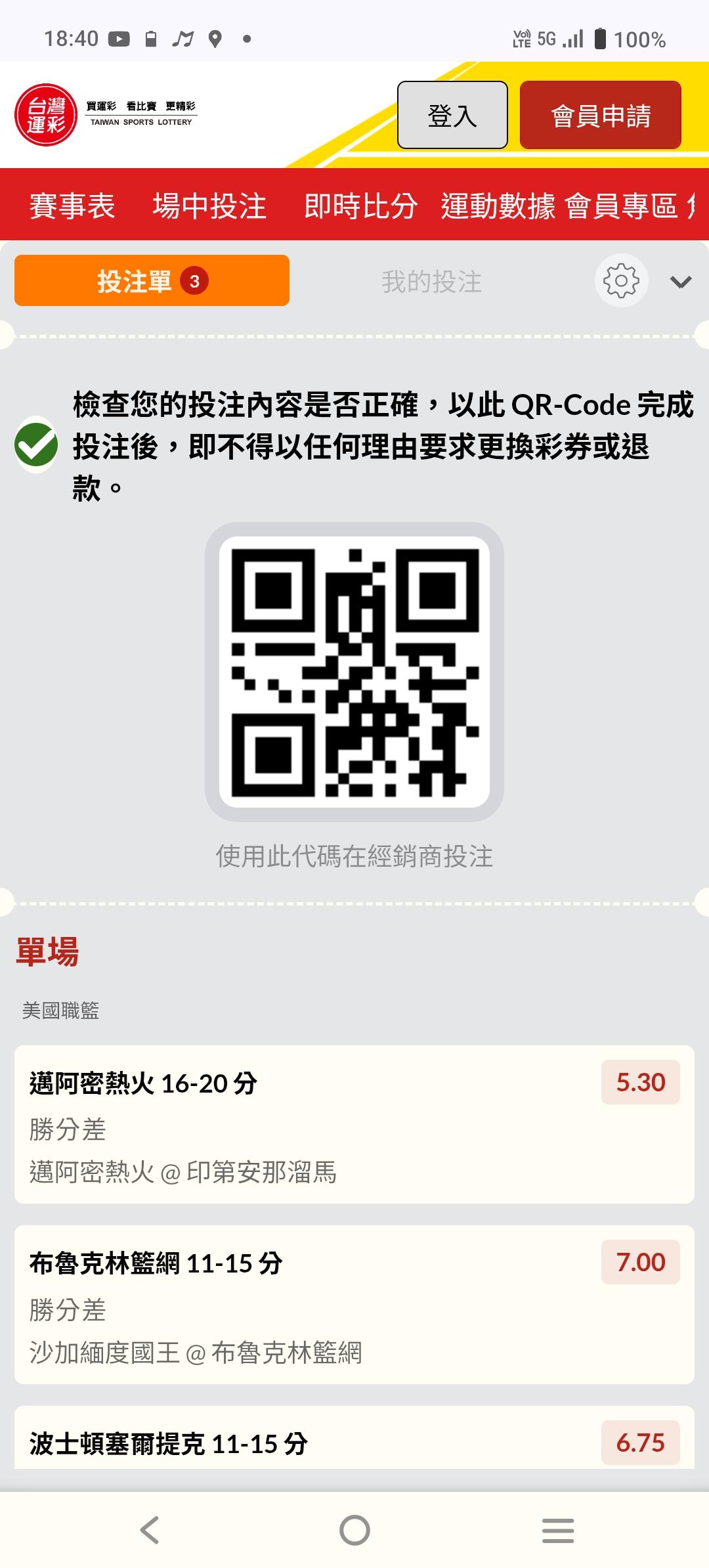Go to 賽事表 in the red menu
Viewport: 709px width, 1568px height.
(x=72, y=206)
